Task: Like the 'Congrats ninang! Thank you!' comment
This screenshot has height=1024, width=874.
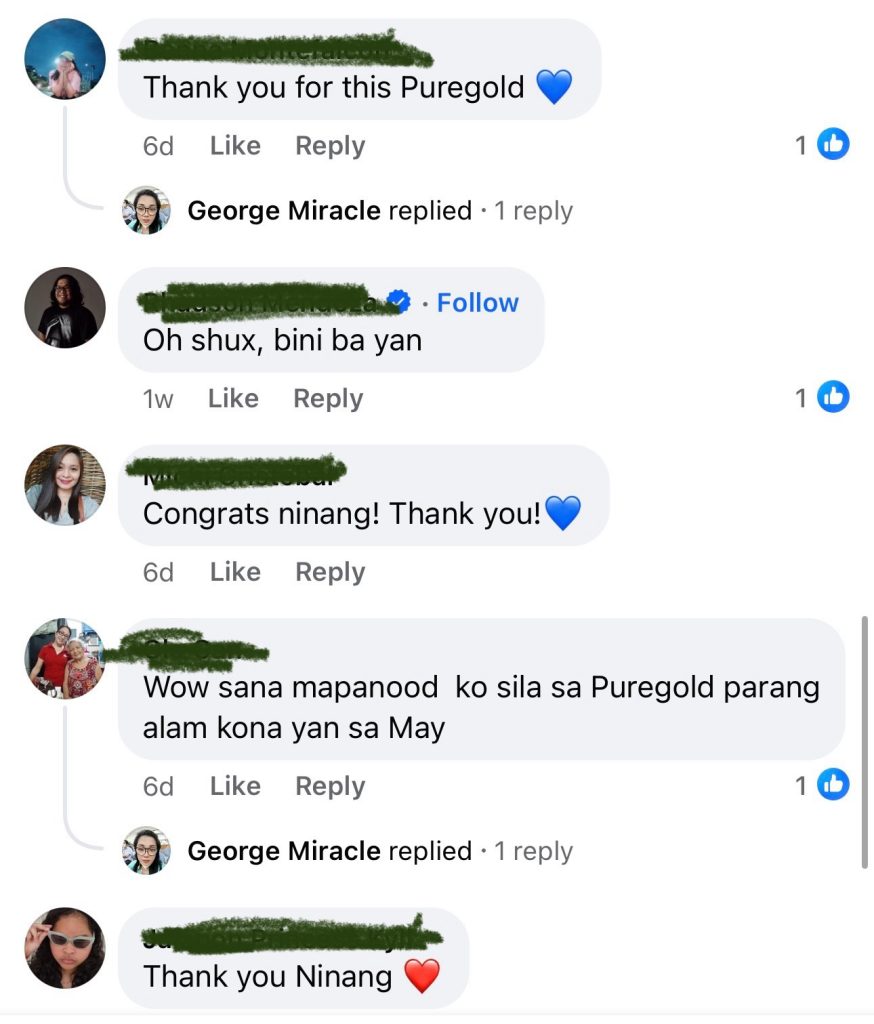Action: pos(235,572)
